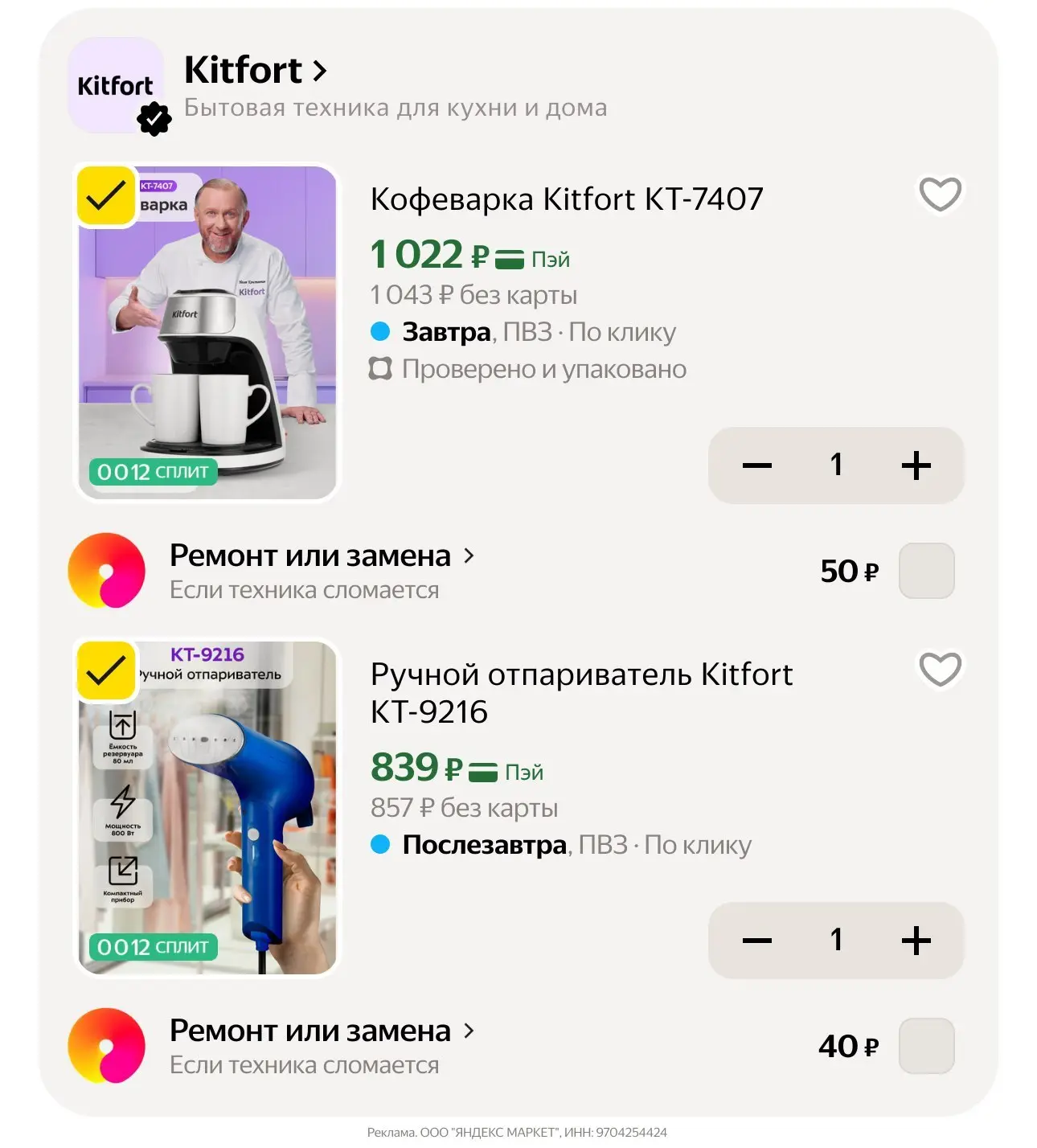The image size is (1037, 1148).
Task: Decrease the quantity of the KT-9216 steamer
Action: click(756, 940)
